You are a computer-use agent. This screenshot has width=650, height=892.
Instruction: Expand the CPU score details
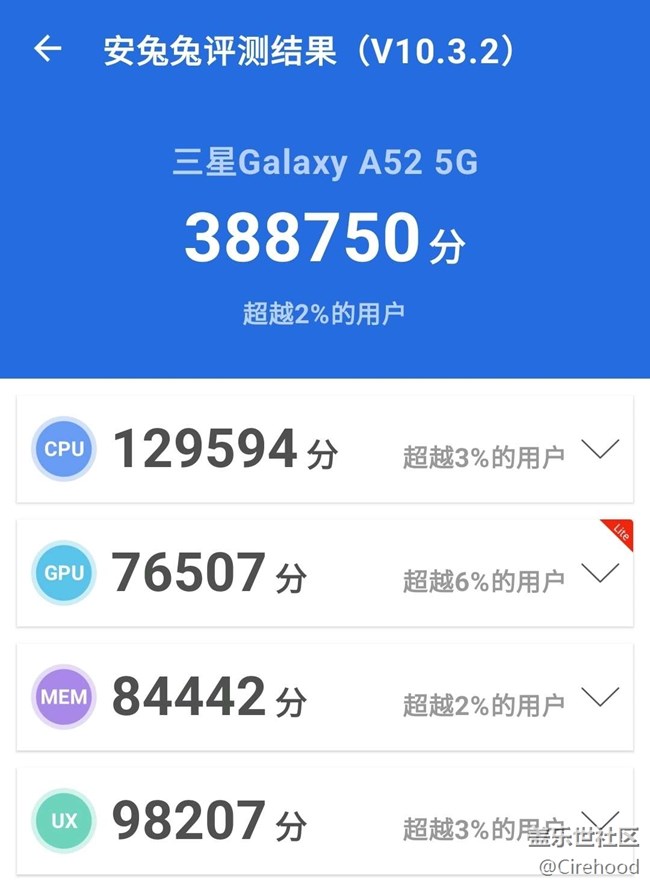click(x=599, y=449)
